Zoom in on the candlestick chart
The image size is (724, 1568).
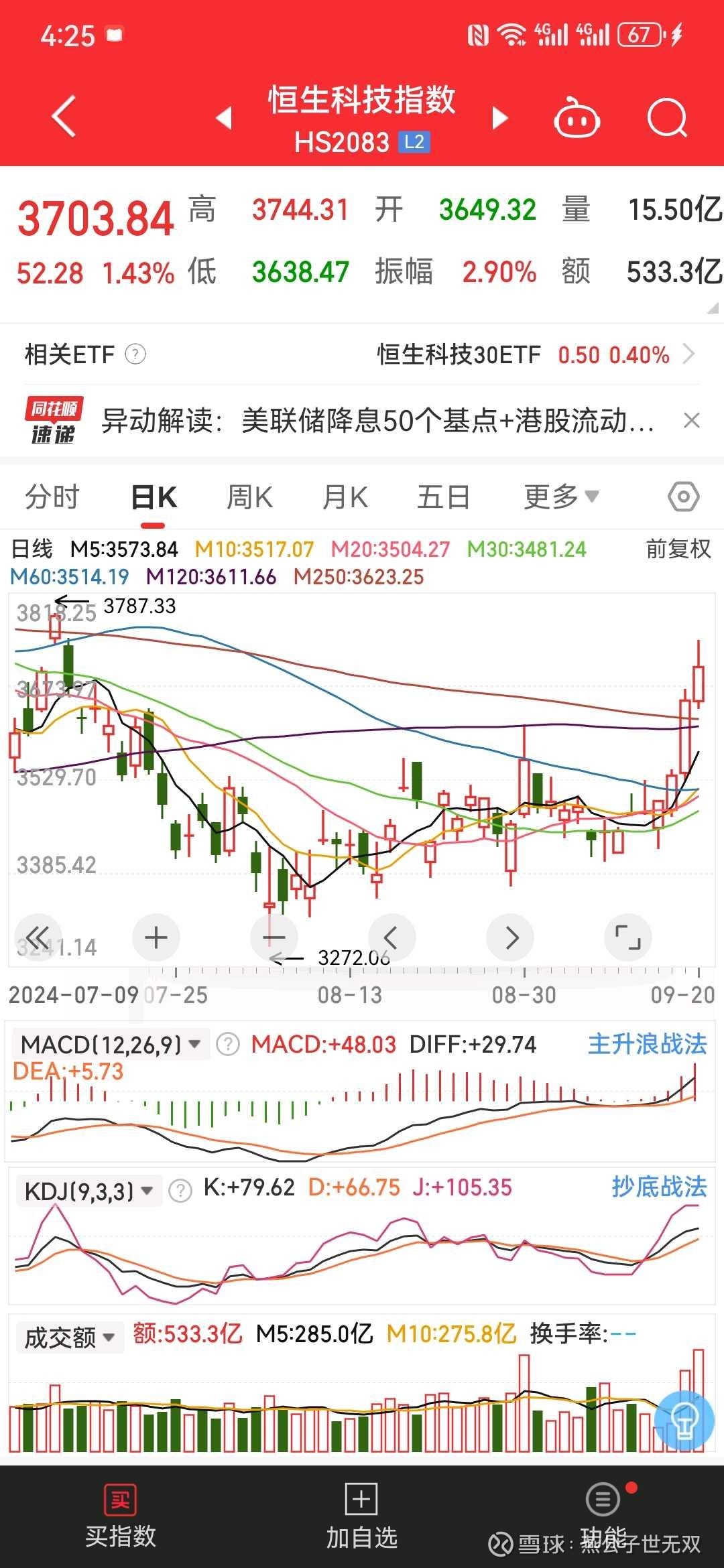tap(156, 937)
